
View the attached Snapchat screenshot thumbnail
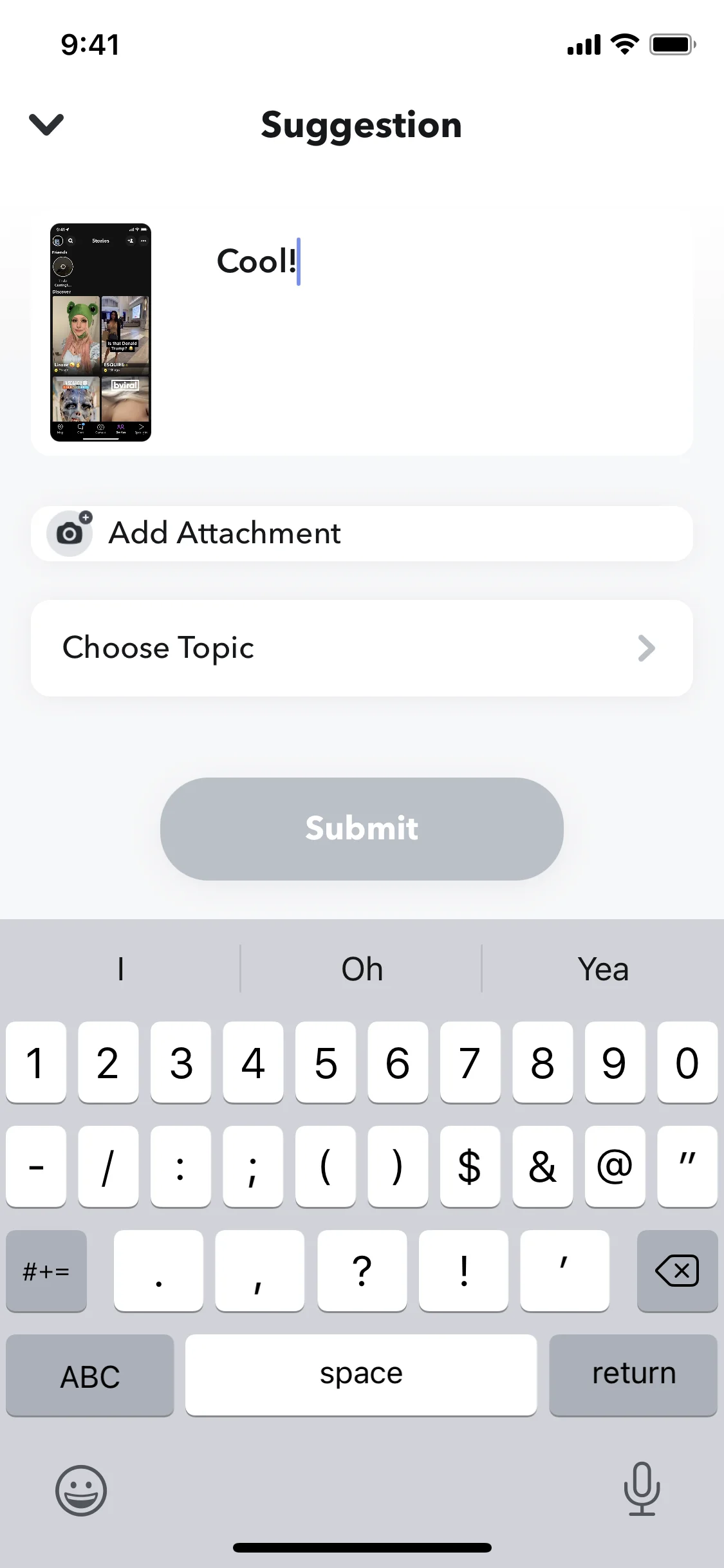(100, 332)
